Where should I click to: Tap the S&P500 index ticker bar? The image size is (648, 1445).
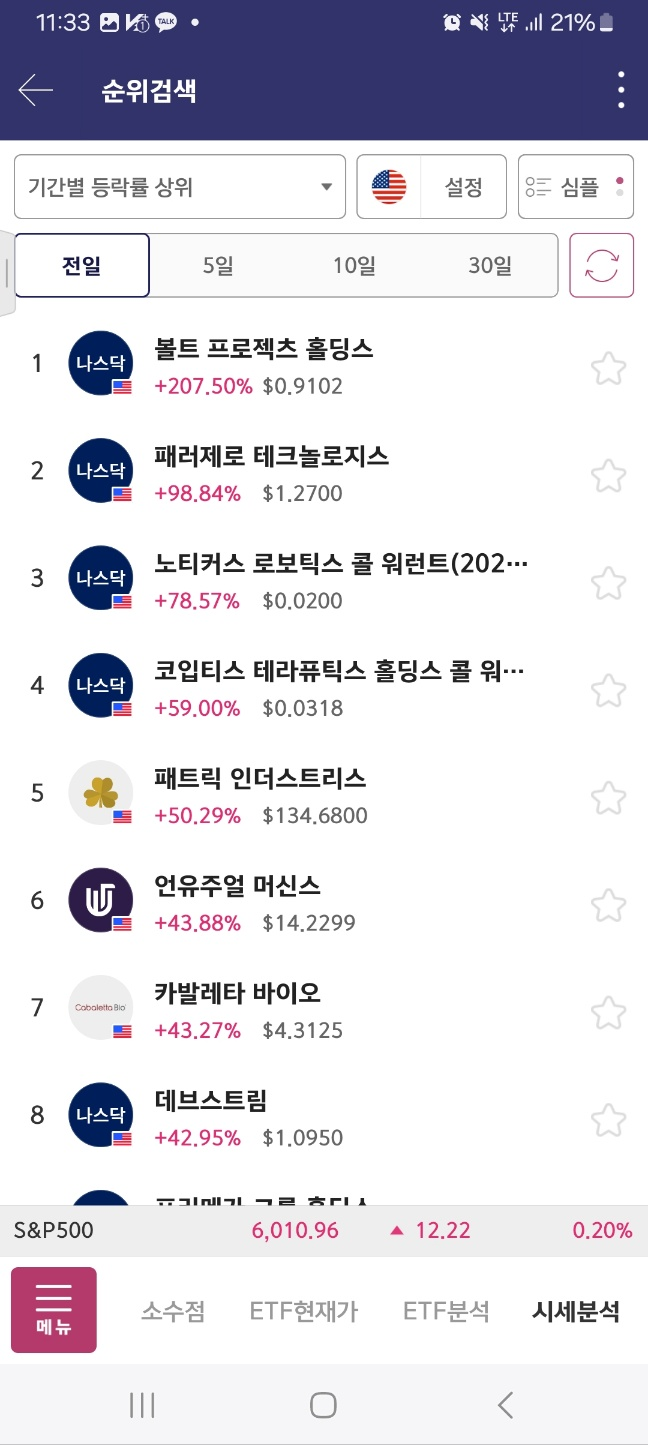click(324, 1231)
